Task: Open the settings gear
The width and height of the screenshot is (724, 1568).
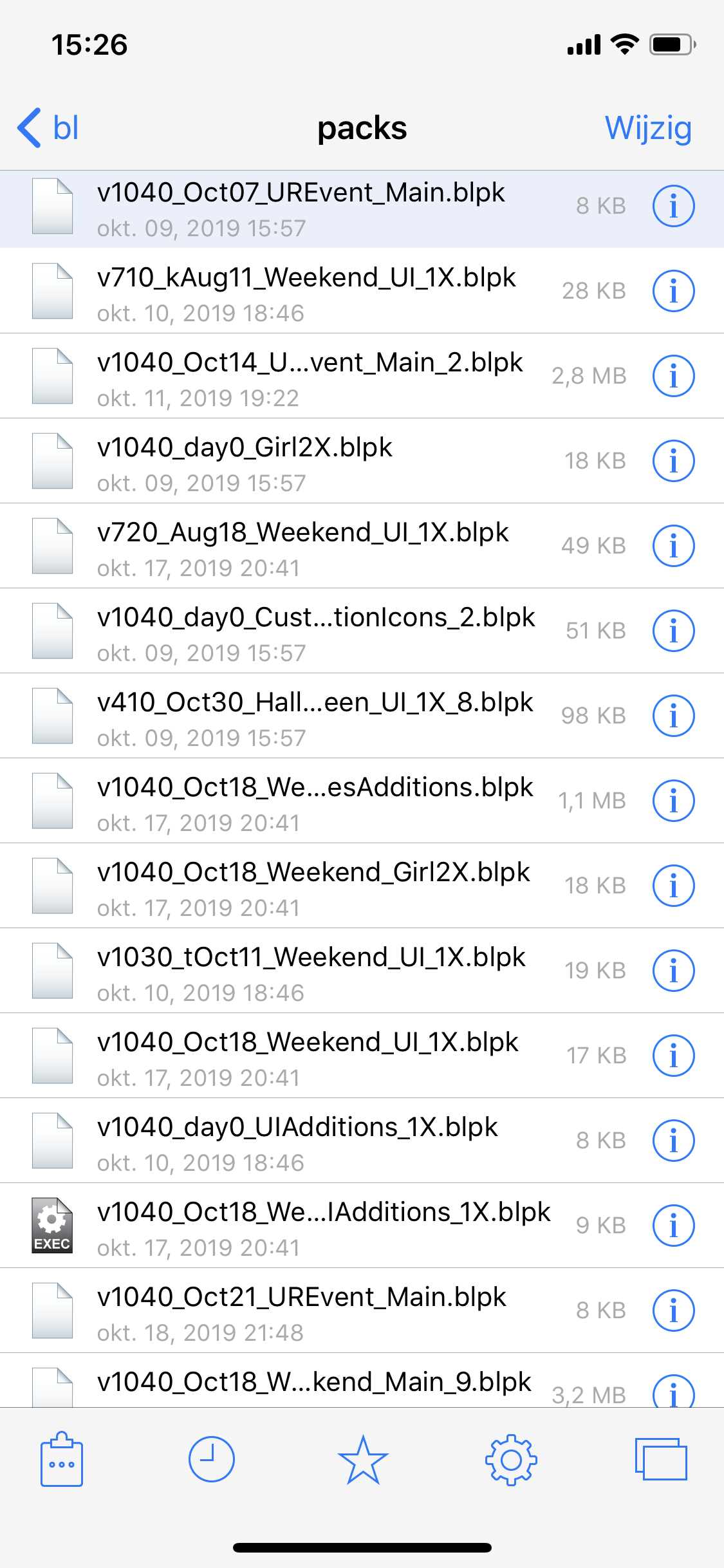Action: click(x=511, y=1460)
